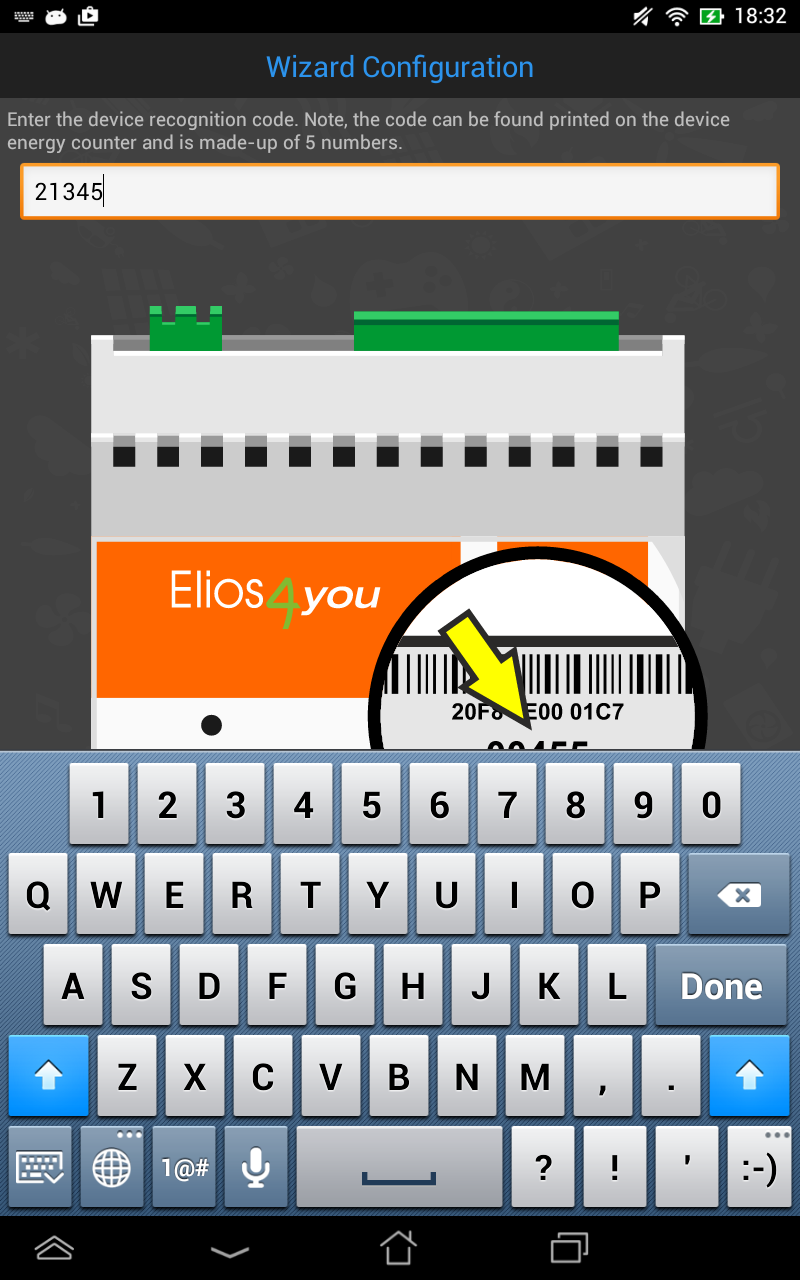Image resolution: width=800 pixels, height=1280 pixels.
Task: Delete last digit with backspace key
Action: pos(740,895)
